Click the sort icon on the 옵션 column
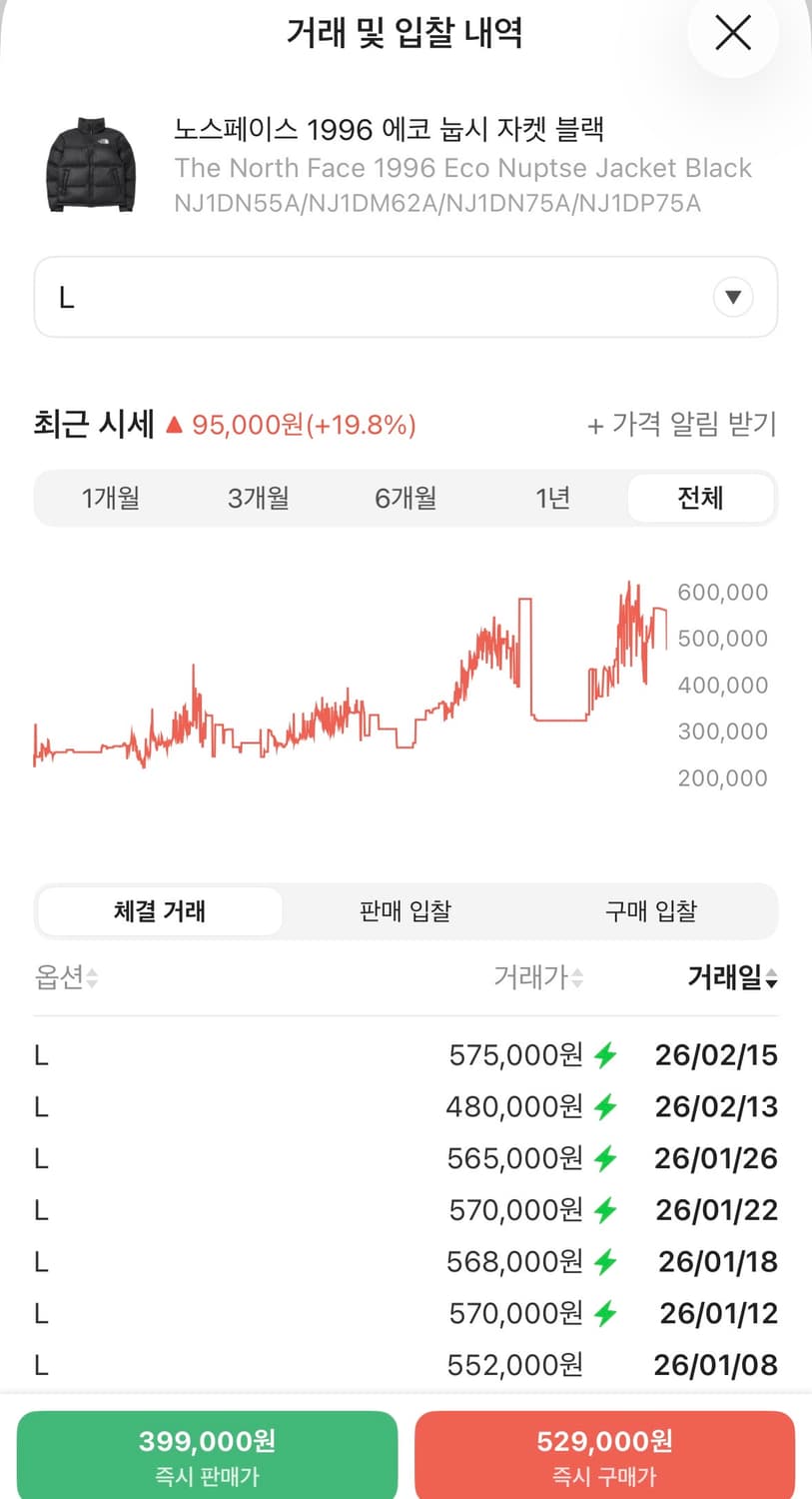This screenshot has width=812, height=1499. (92, 978)
